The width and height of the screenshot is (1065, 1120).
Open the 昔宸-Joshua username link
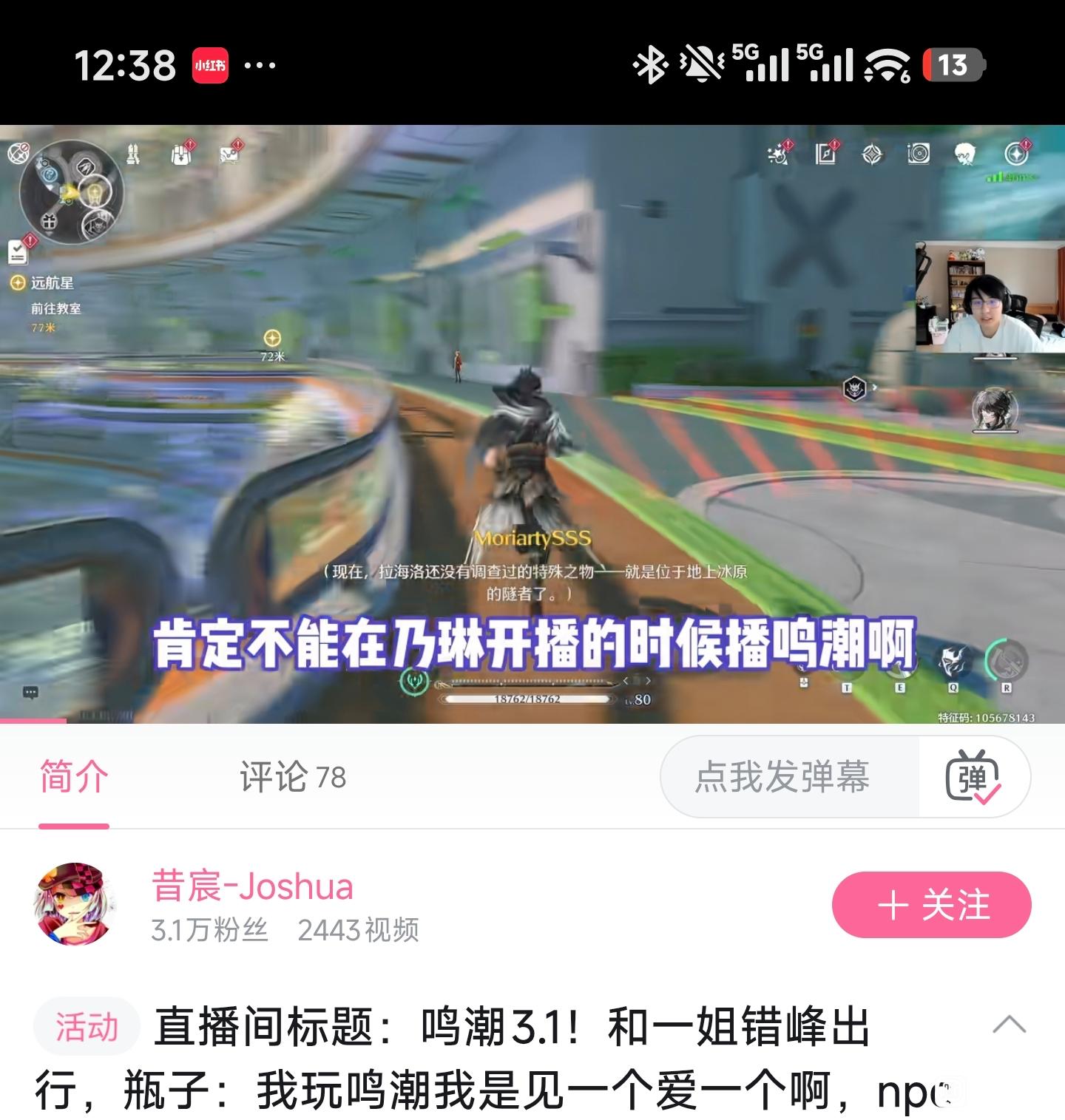[252, 886]
